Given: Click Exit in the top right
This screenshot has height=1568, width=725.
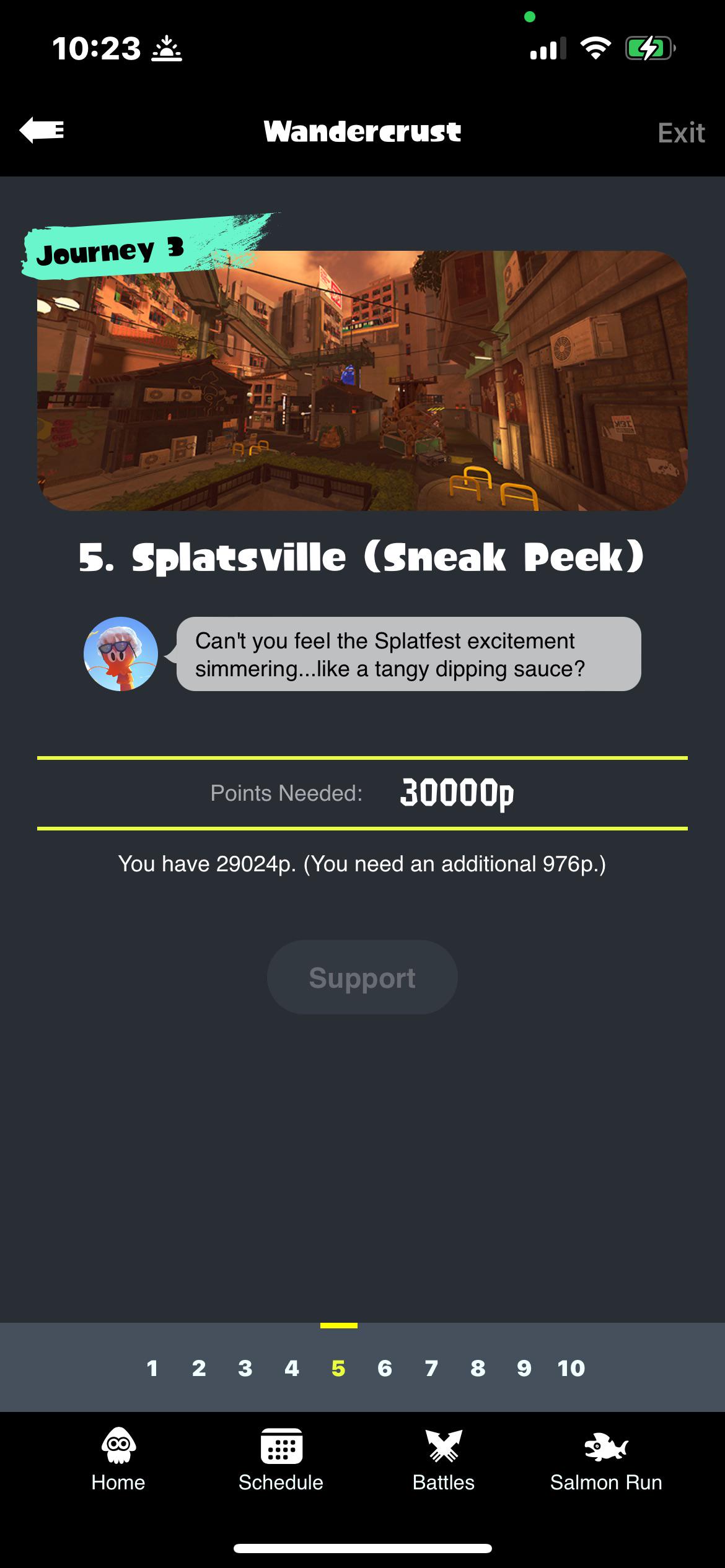Looking at the screenshot, I should (x=681, y=132).
